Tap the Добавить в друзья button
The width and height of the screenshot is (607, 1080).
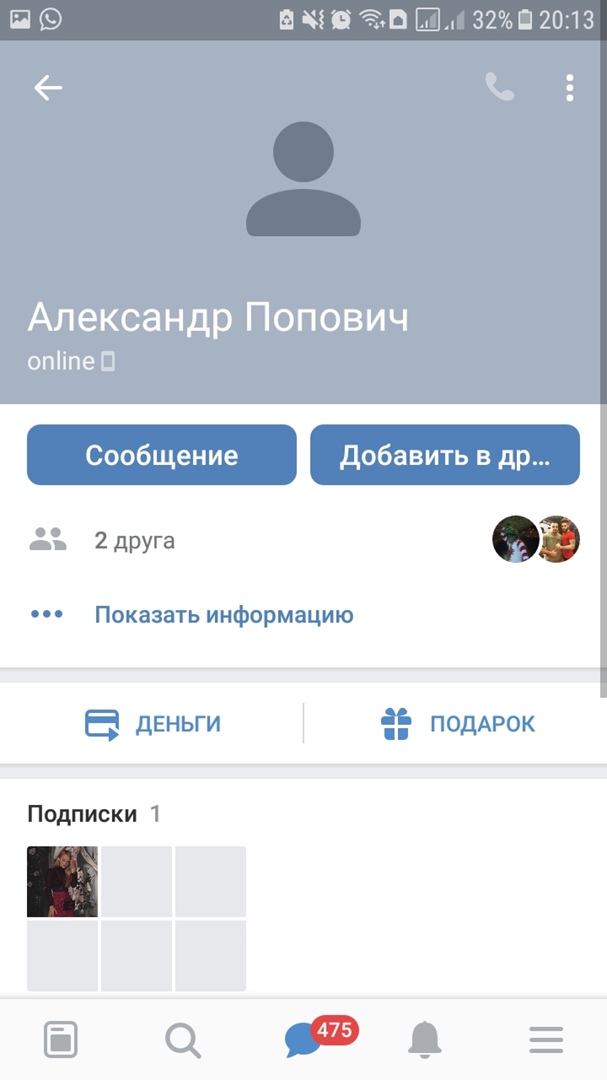tap(445, 455)
